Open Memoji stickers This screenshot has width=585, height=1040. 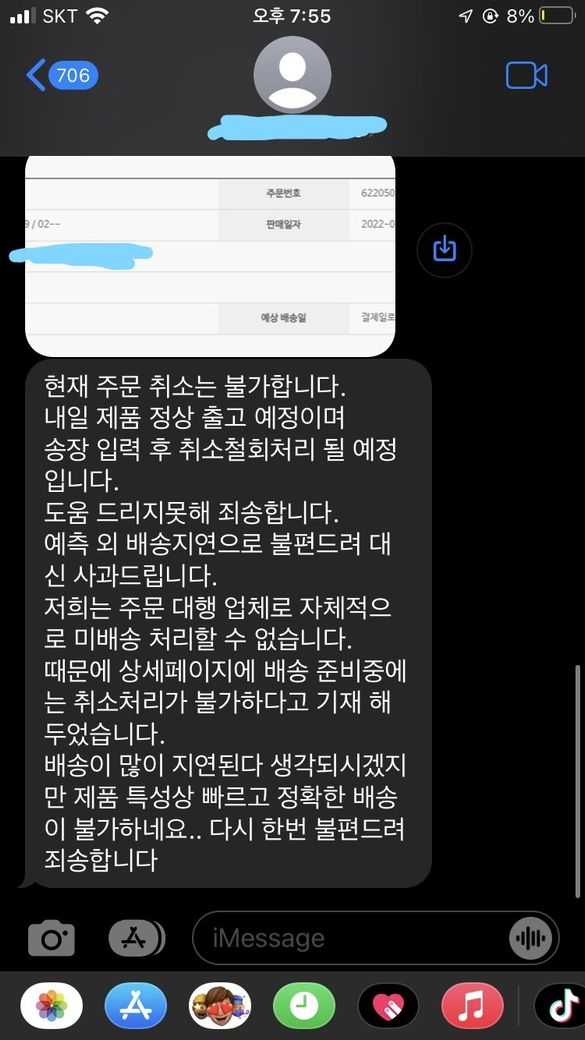coord(220,1006)
